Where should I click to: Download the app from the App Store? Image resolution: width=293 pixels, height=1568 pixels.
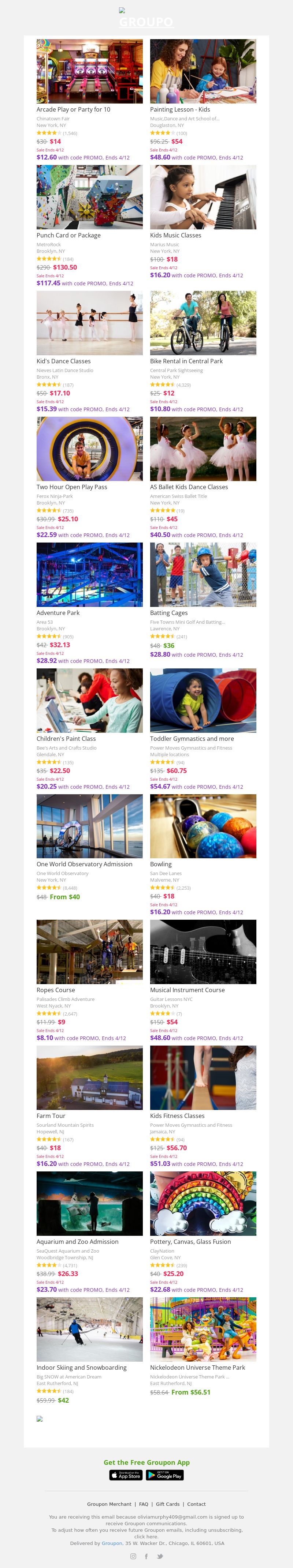[126, 1475]
